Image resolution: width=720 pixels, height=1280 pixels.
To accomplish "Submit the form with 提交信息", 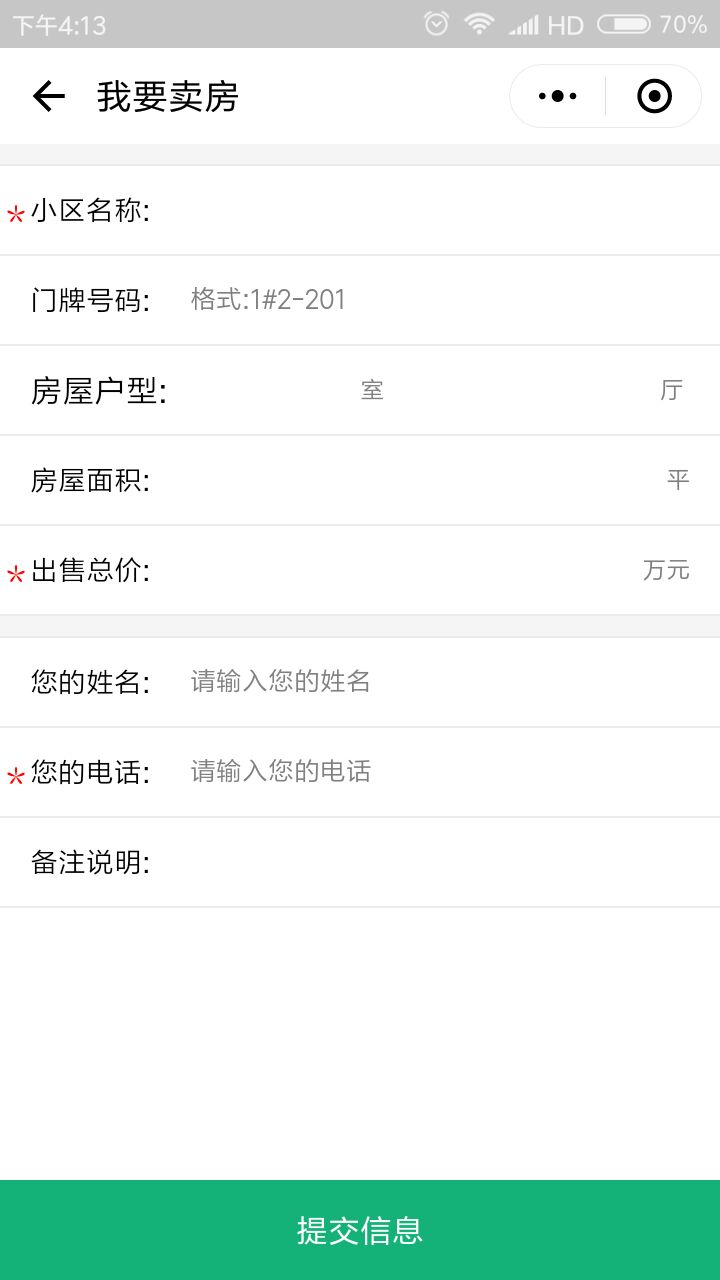I will tap(360, 1230).
